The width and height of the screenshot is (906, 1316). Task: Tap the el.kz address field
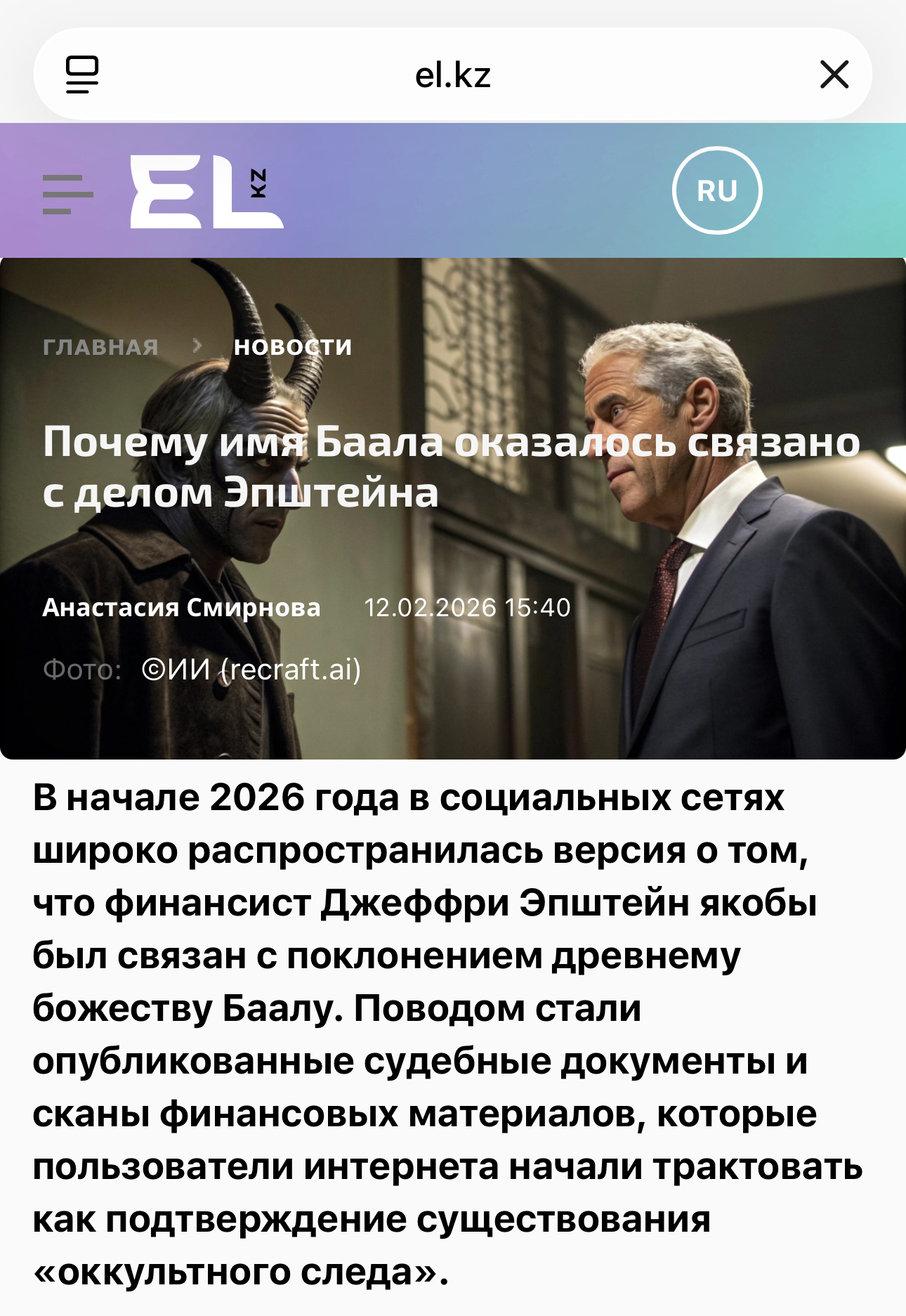tap(452, 74)
